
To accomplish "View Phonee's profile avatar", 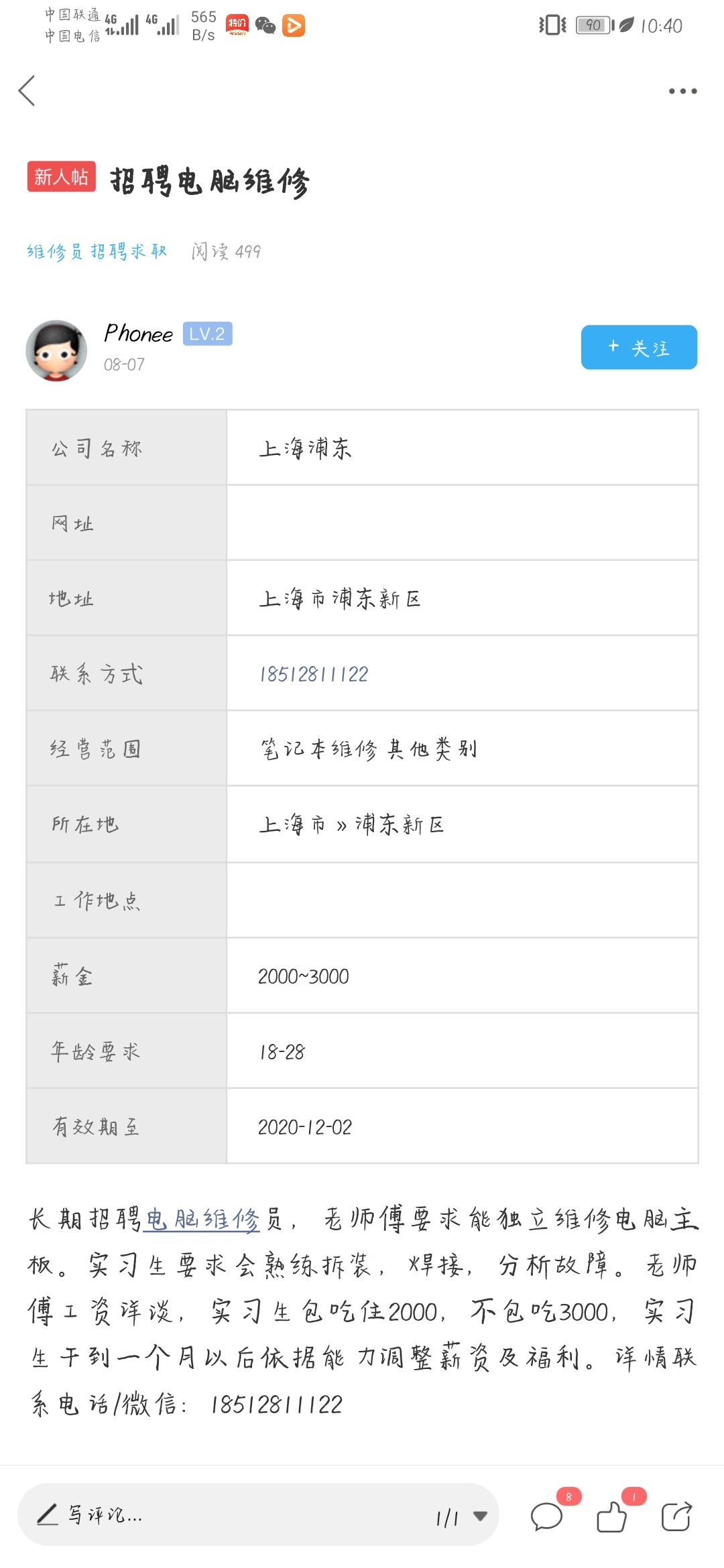I will point(56,350).
